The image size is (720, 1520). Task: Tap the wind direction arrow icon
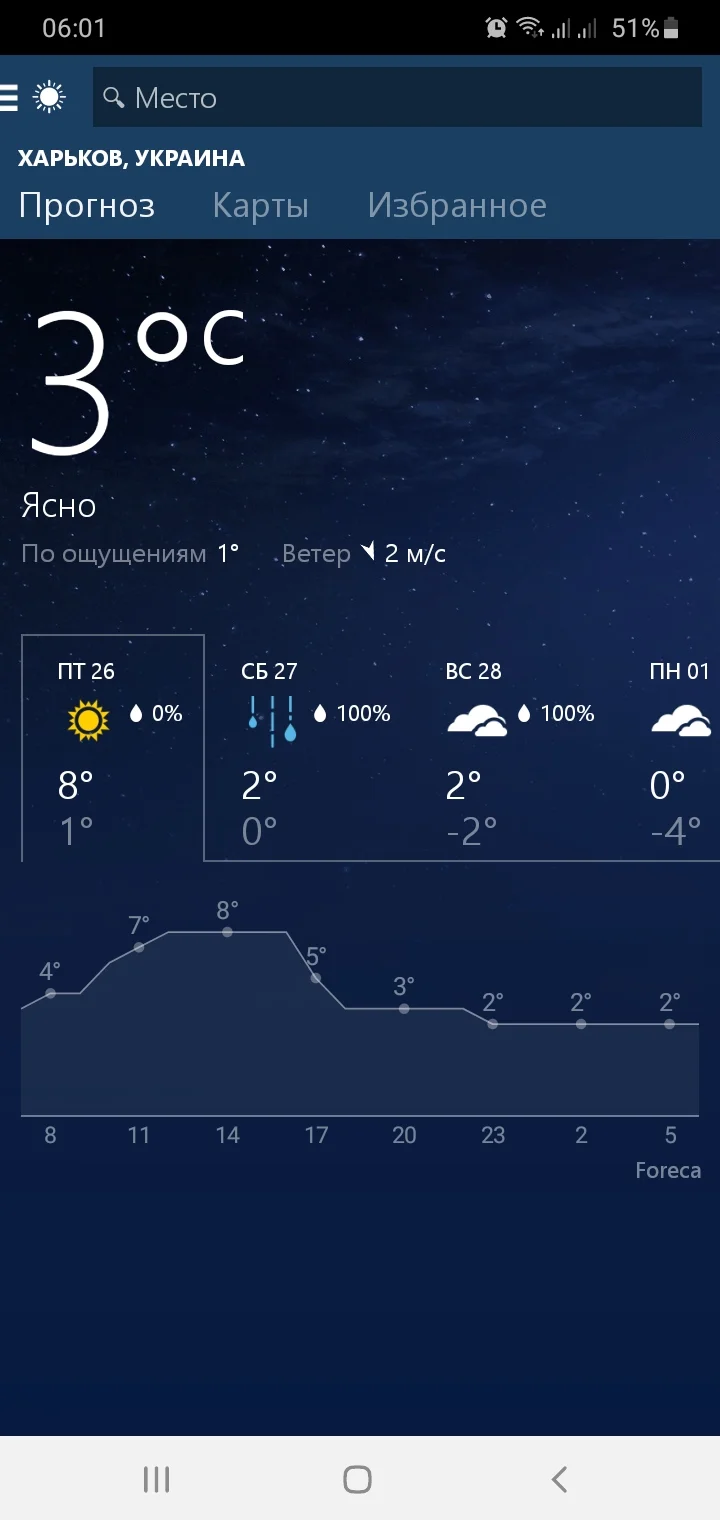367,551
